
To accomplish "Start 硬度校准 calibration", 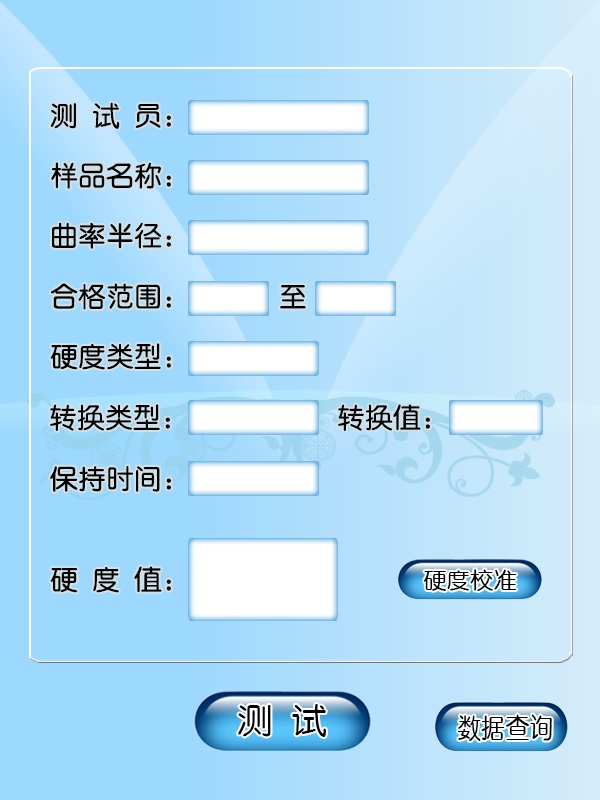I will coord(469,580).
